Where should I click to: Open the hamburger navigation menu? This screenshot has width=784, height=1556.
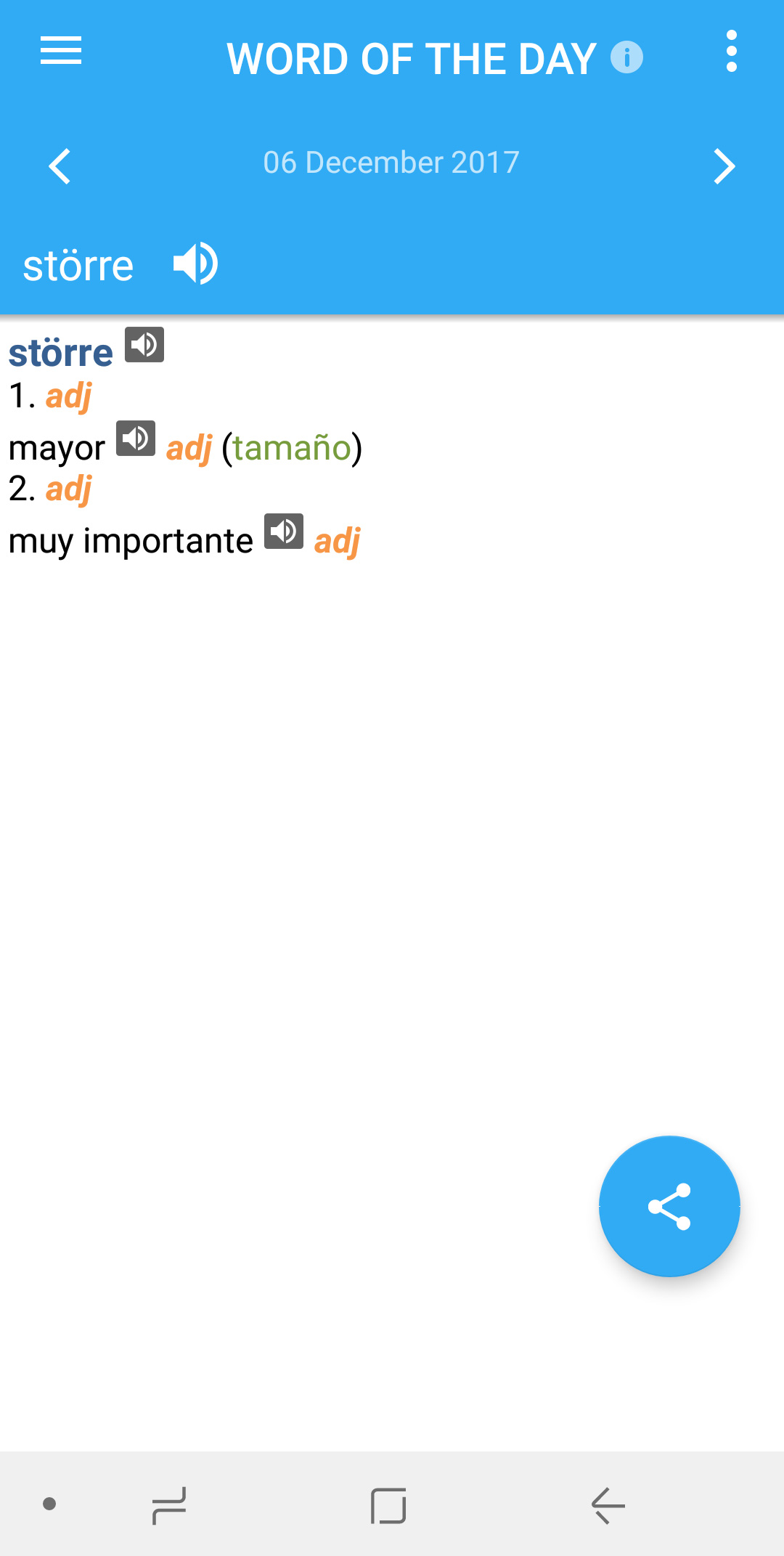click(x=61, y=52)
